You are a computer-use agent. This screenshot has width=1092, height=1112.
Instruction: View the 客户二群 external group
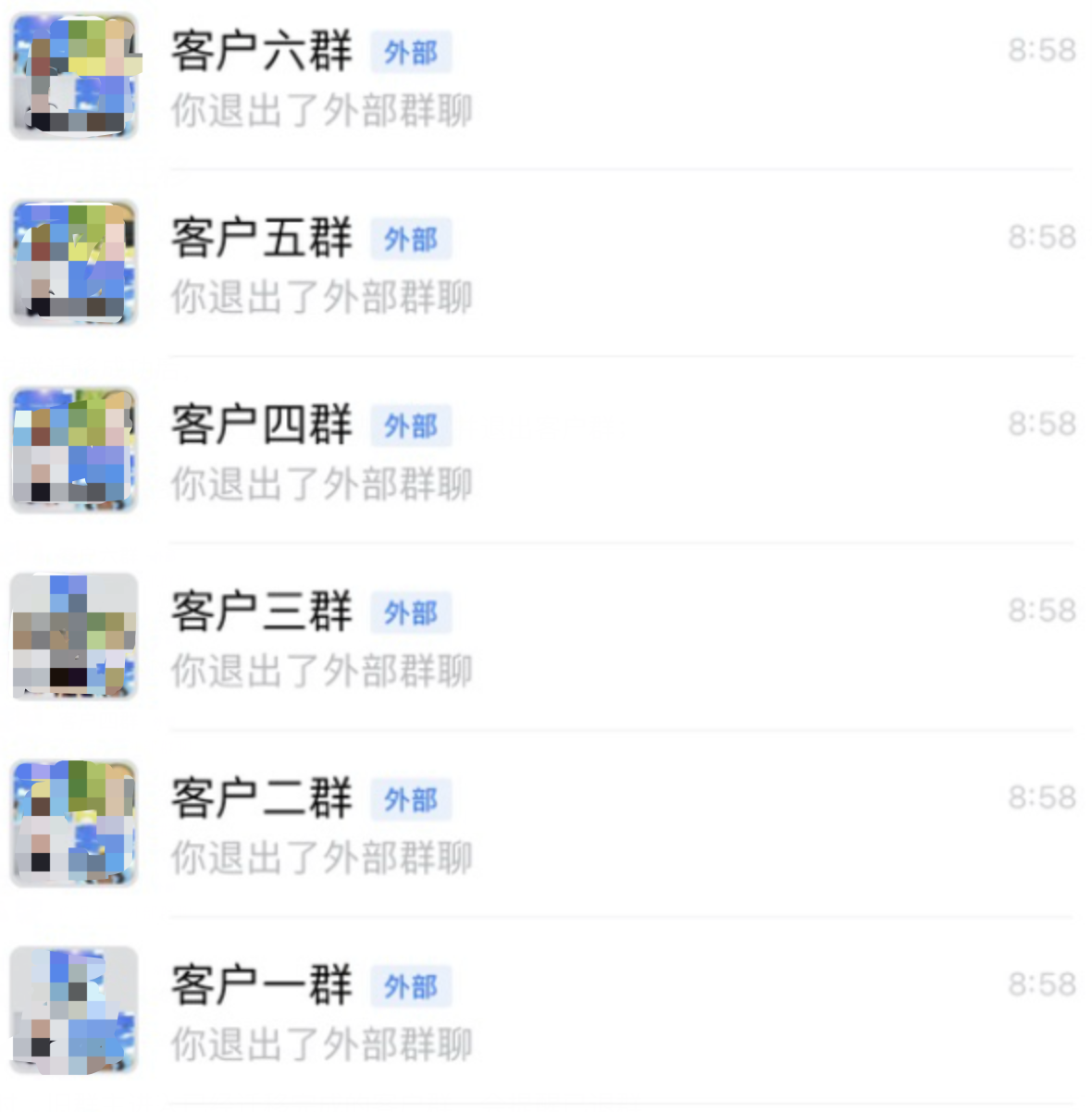point(546,825)
